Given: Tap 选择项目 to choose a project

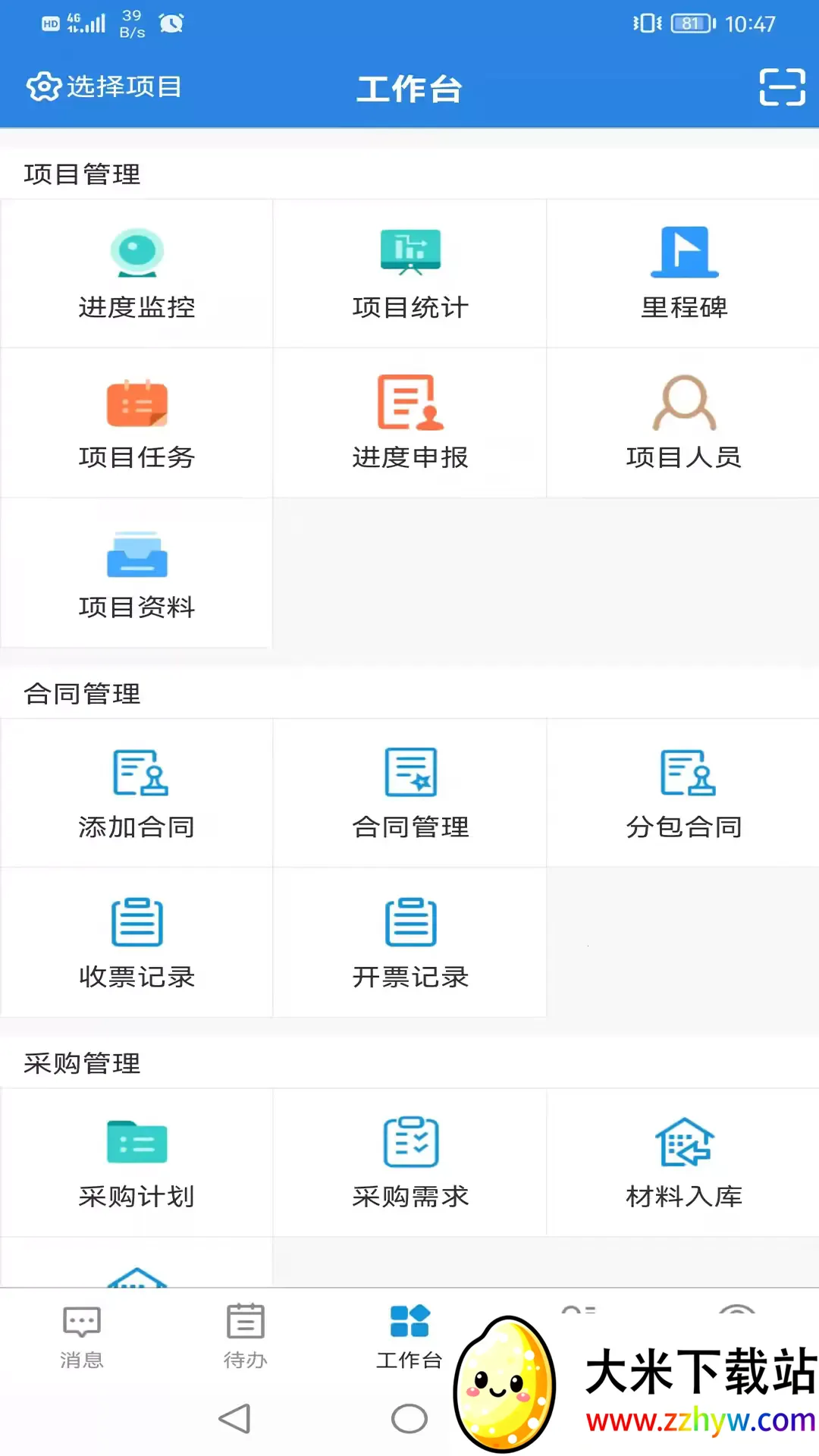Looking at the screenshot, I should click(105, 87).
